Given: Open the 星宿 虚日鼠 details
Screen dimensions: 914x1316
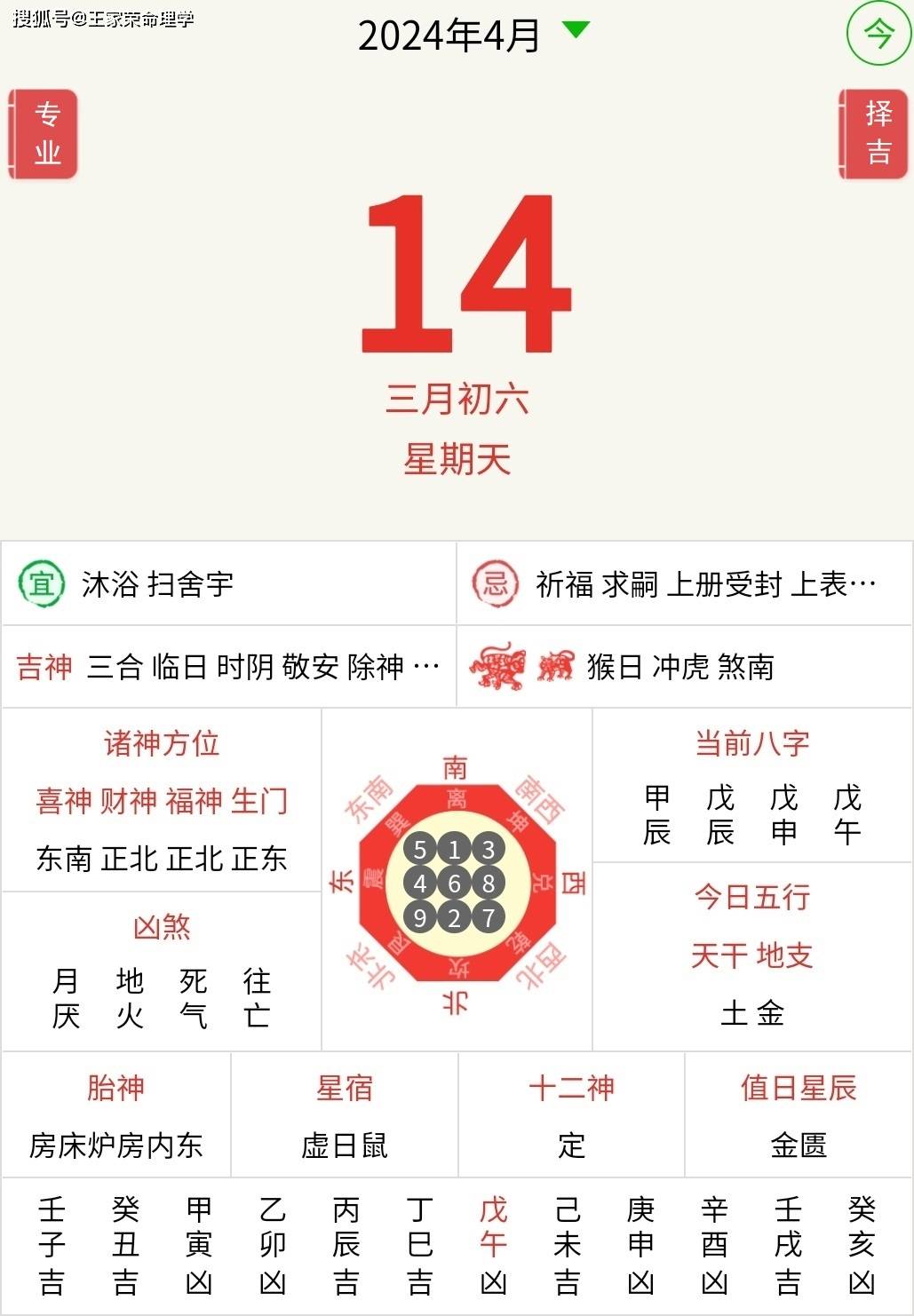Looking at the screenshot, I should click(x=344, y=1116).
